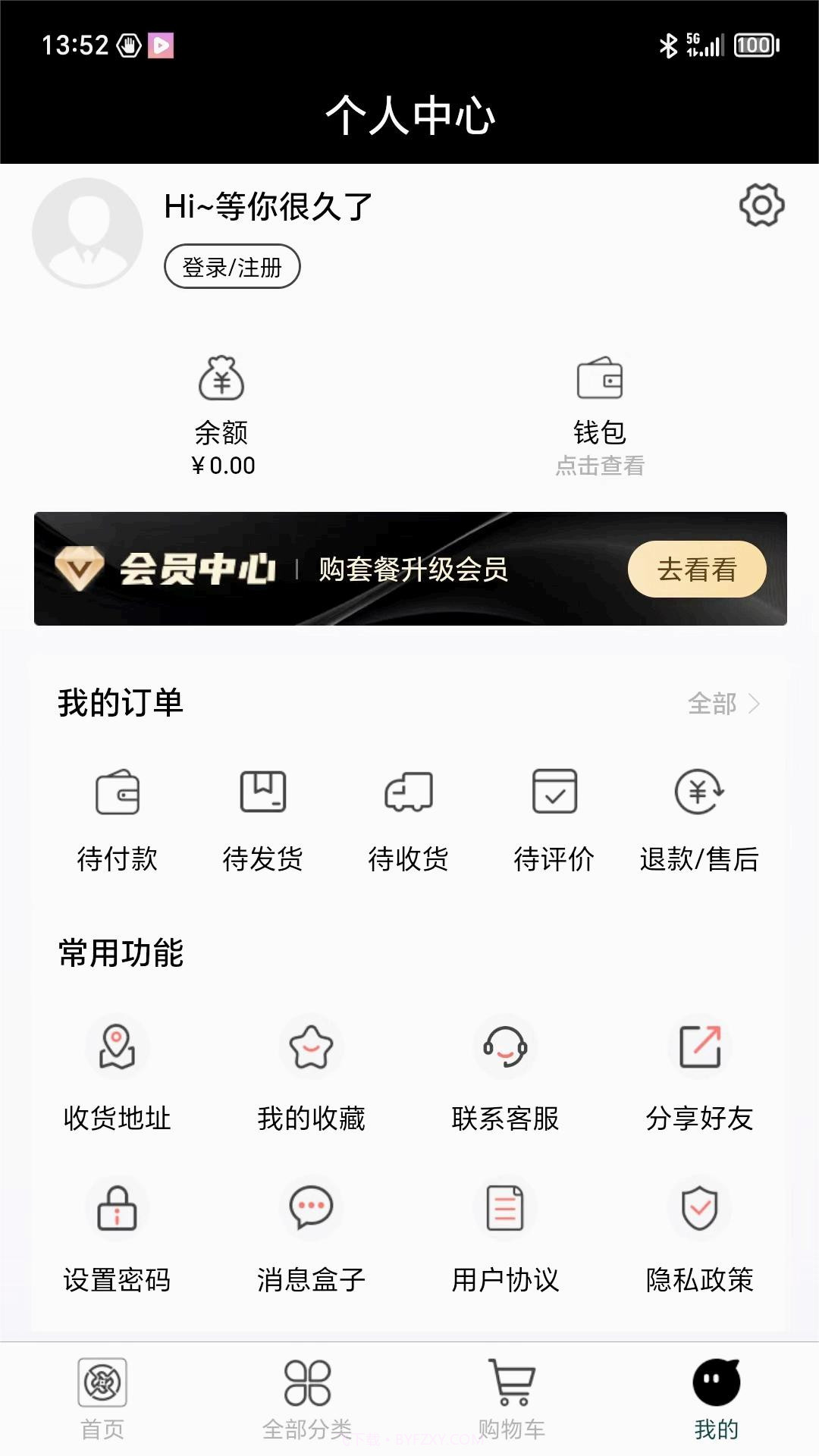819x1456 pixels.
Task: Open my favorites (我的收藏)
Action: click(x=312, y=1077)
